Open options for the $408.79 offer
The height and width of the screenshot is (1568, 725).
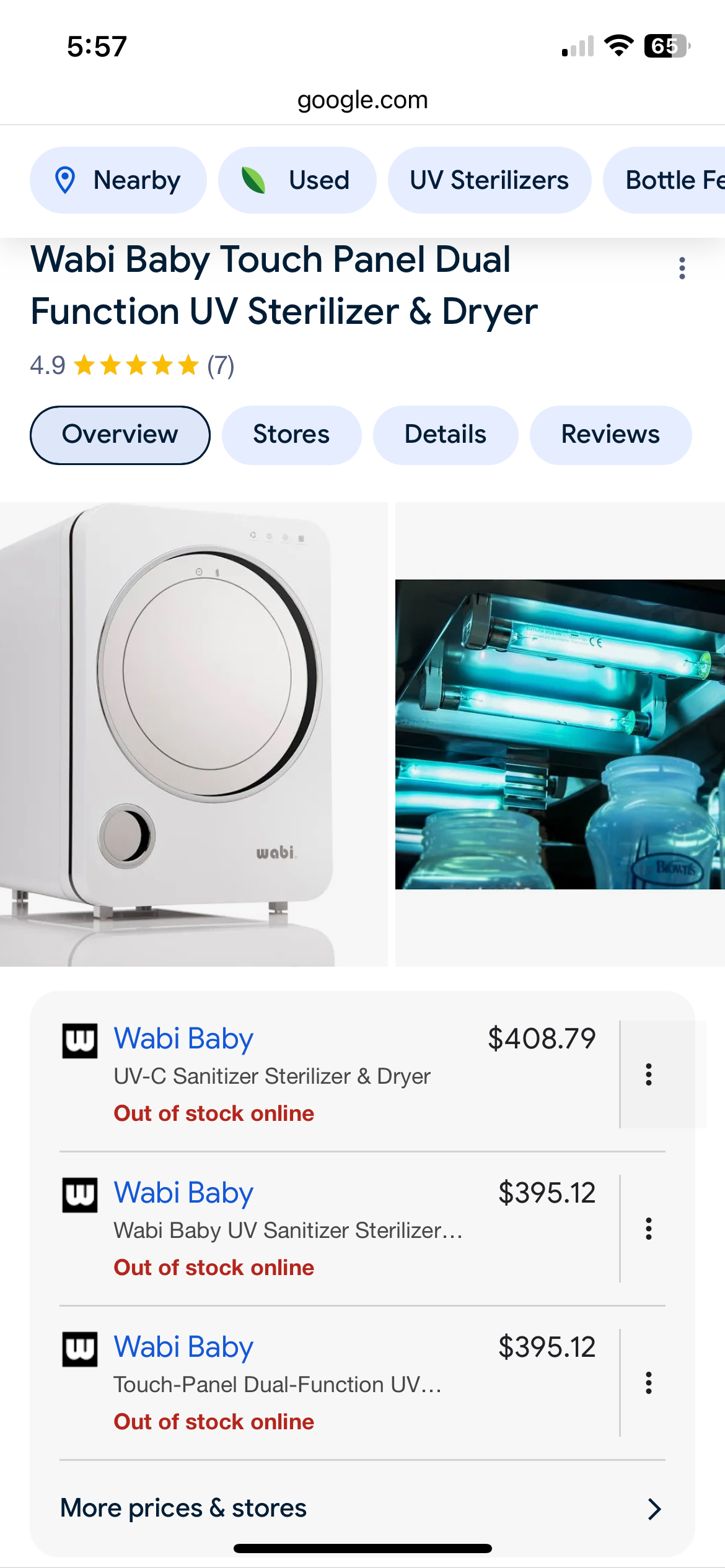tap(648, 1074)
